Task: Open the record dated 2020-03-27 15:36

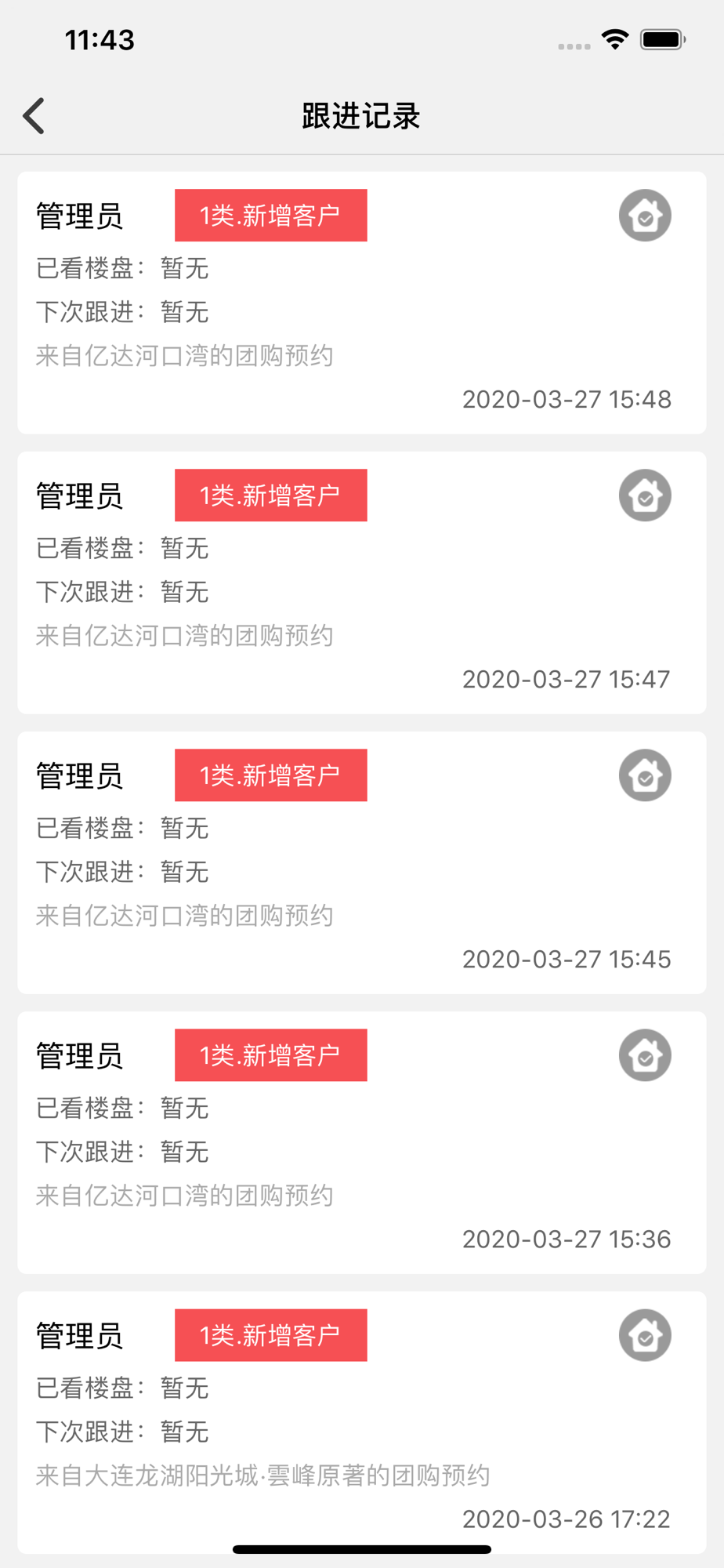Action: [362, 1142]
